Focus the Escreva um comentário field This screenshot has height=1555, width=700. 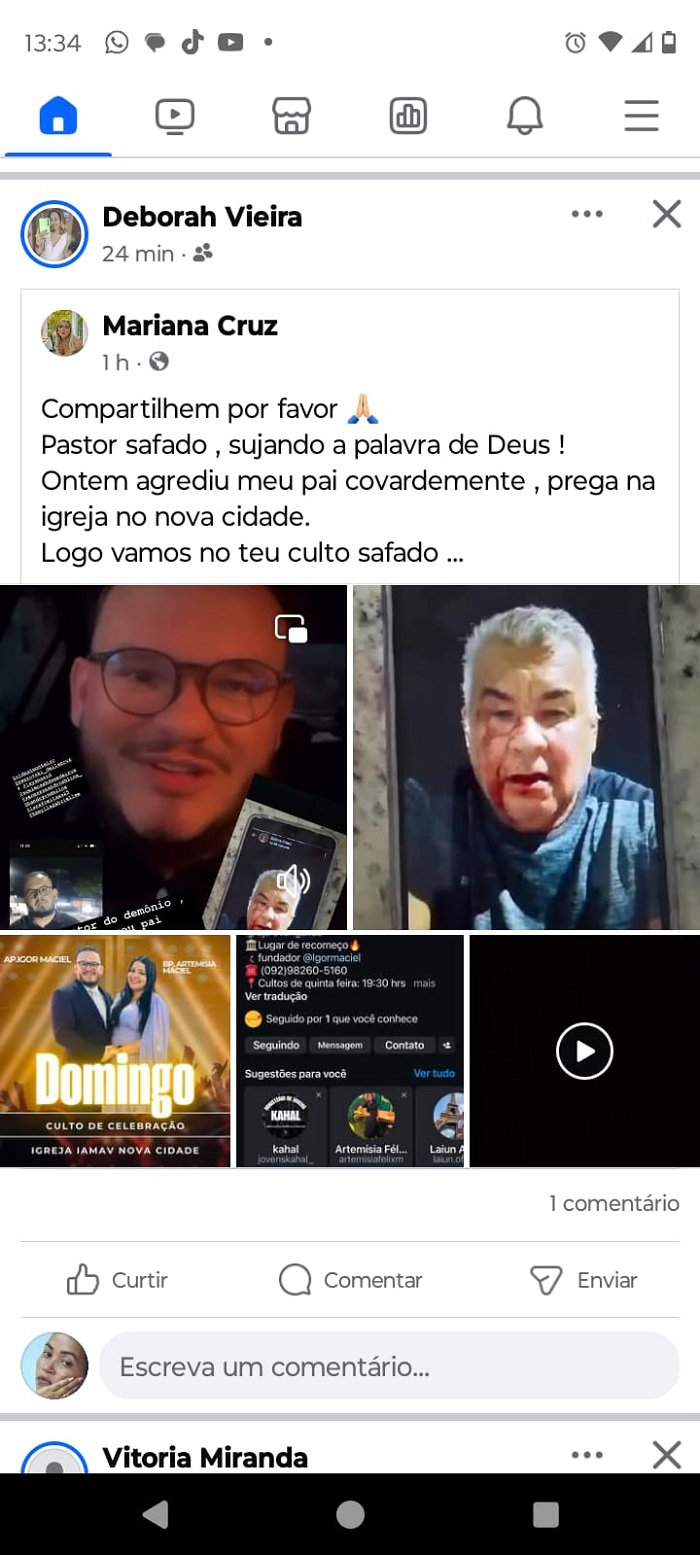pyautogui.click(x=388, y=1366)
